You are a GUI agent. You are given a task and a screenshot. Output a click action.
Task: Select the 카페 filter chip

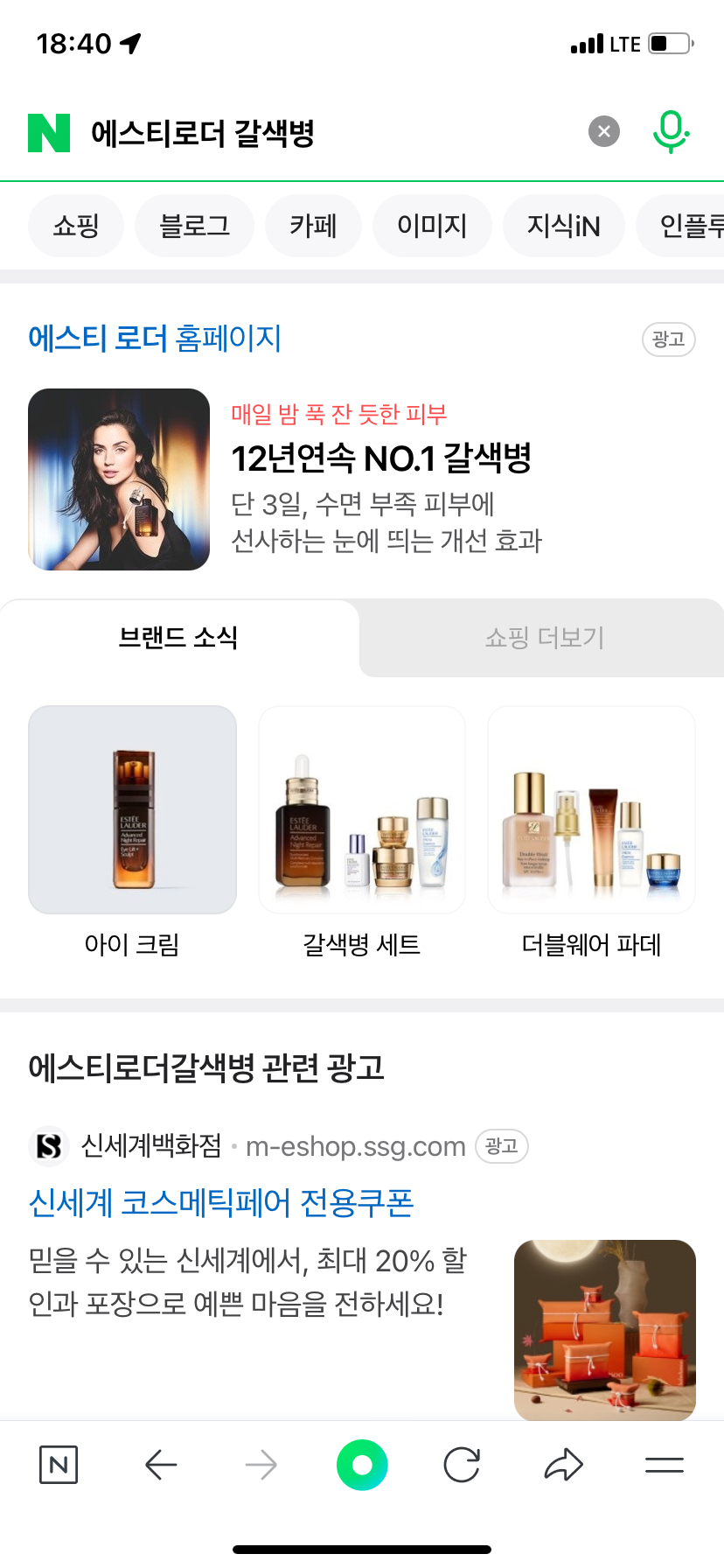[x=313, y=226]
